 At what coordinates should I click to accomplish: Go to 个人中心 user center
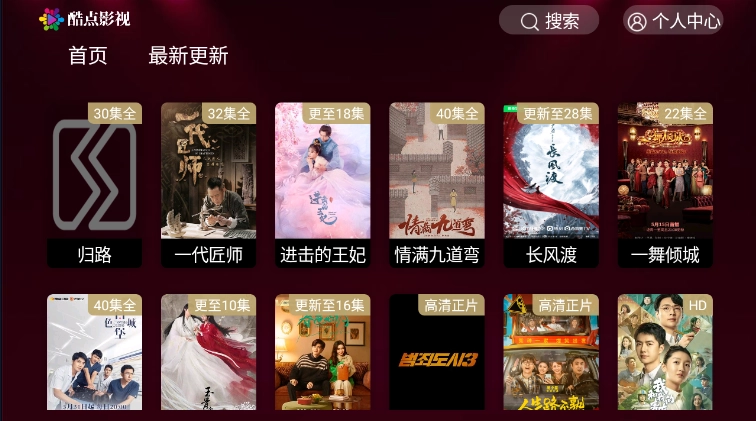pyautogui.click(x=673, y=21)
